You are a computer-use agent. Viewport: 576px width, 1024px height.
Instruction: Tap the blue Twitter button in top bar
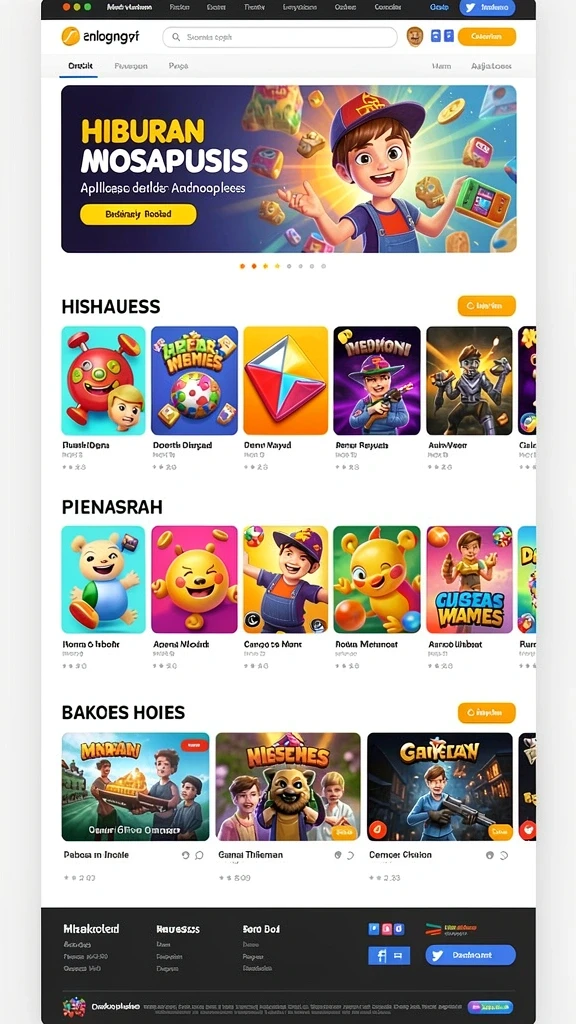click(x=487, y=8)
